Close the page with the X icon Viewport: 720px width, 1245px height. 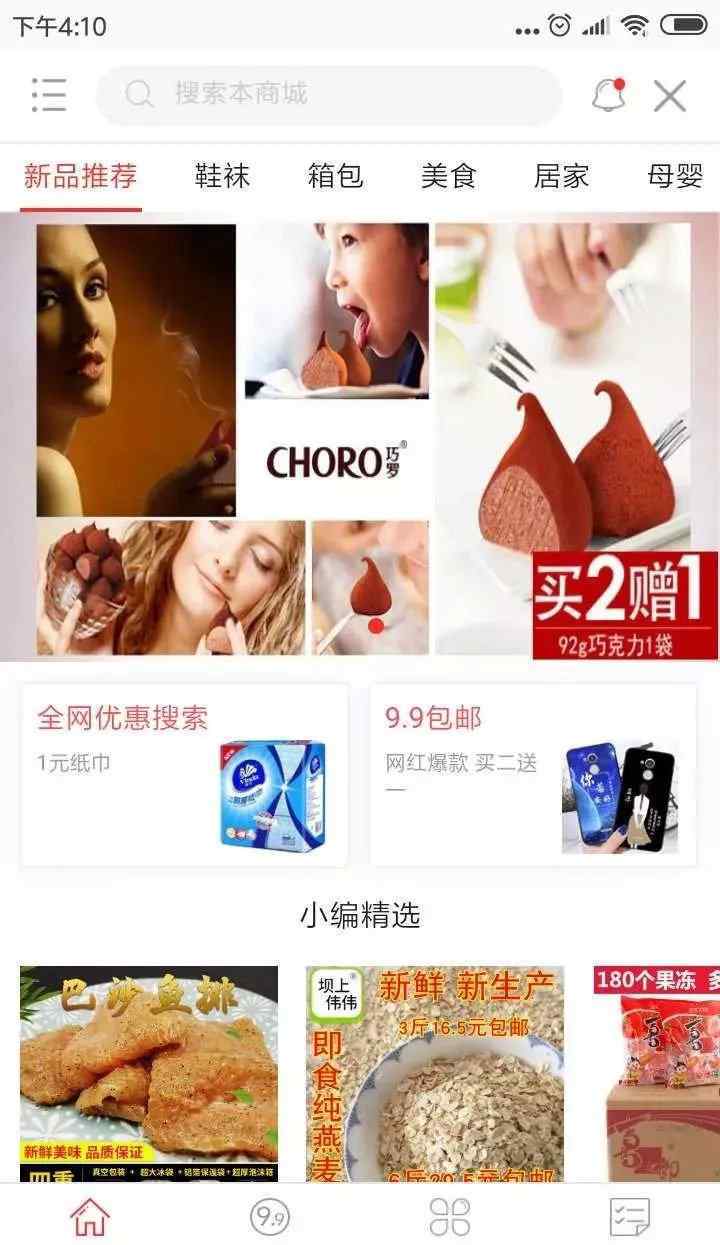pos(670,96)
